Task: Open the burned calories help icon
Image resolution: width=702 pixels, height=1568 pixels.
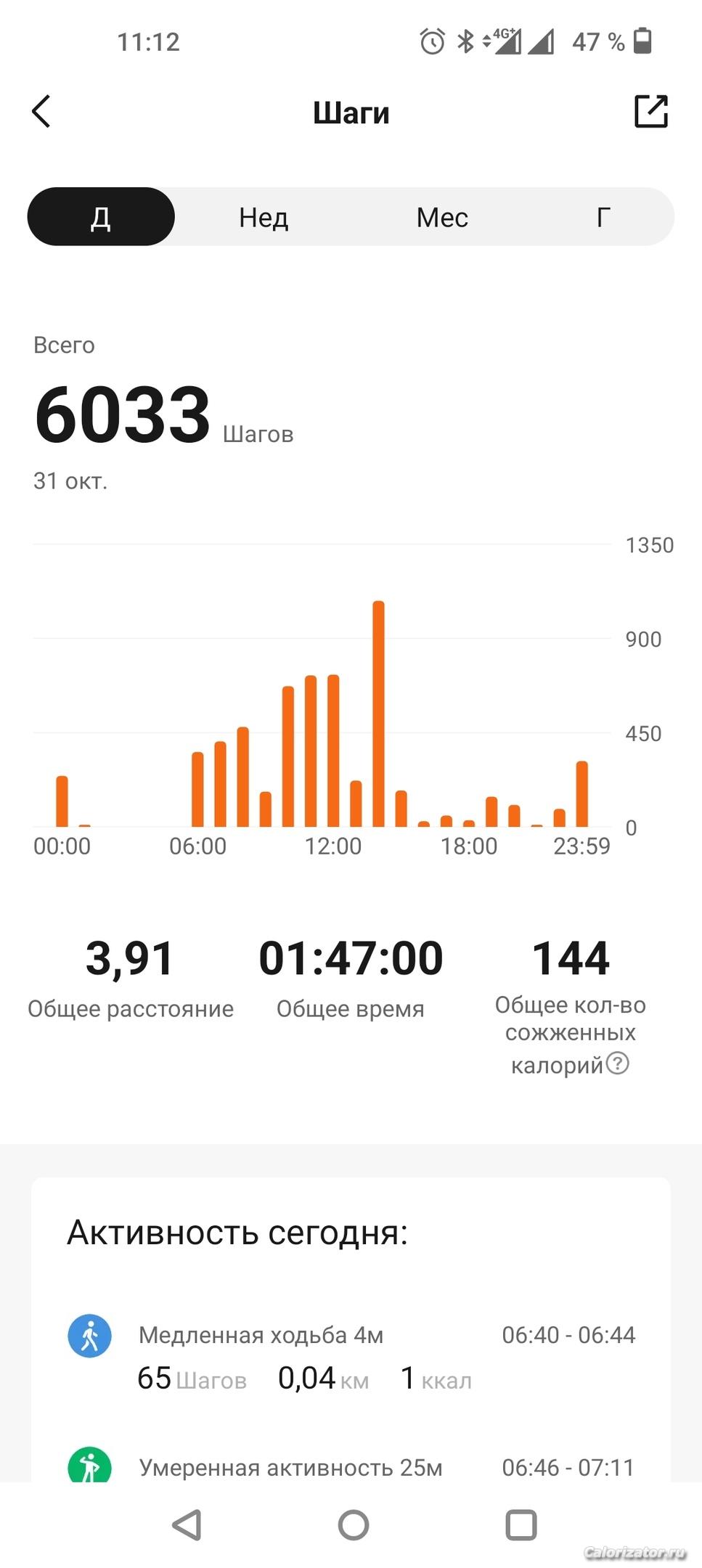Action: [x=618, y=1063]
